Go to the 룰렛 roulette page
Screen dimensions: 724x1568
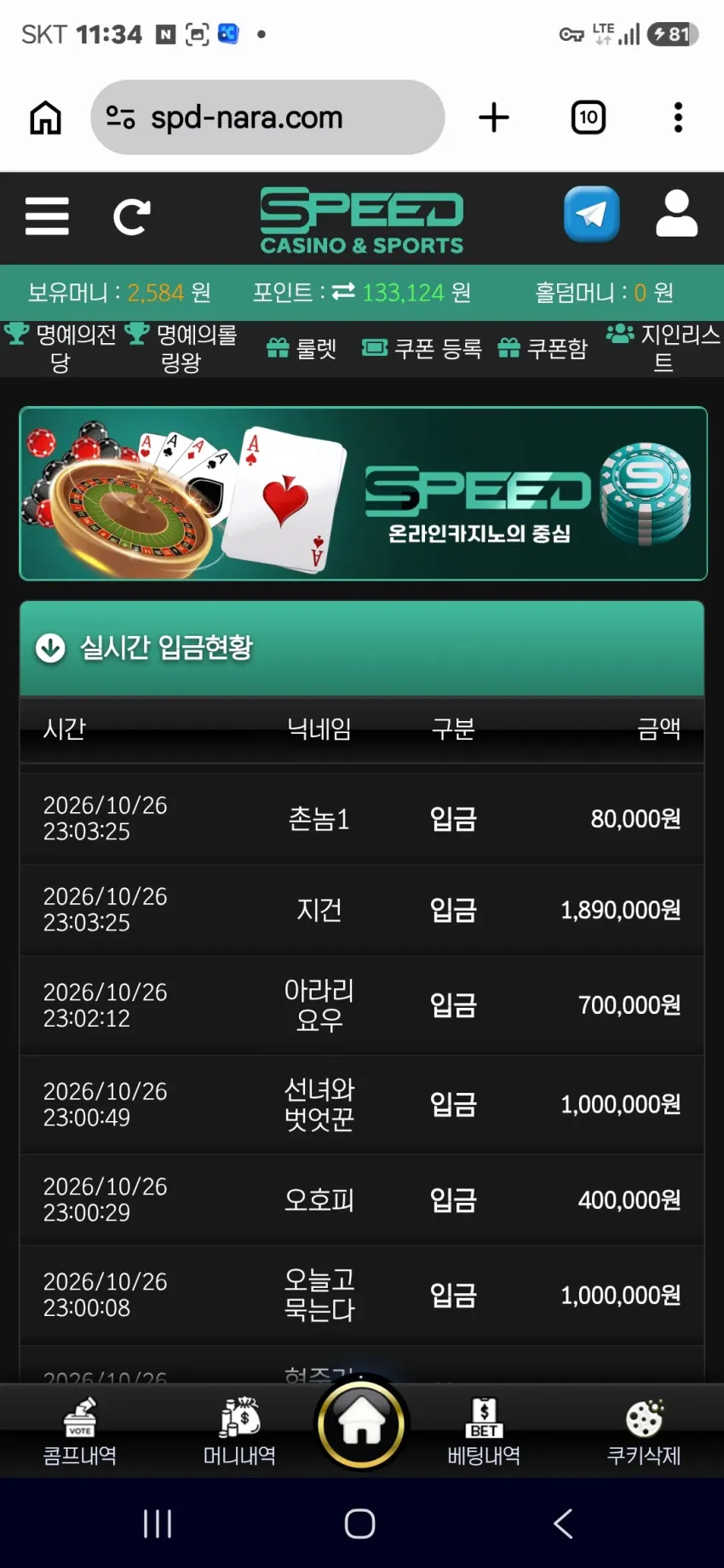pos(302,348)
